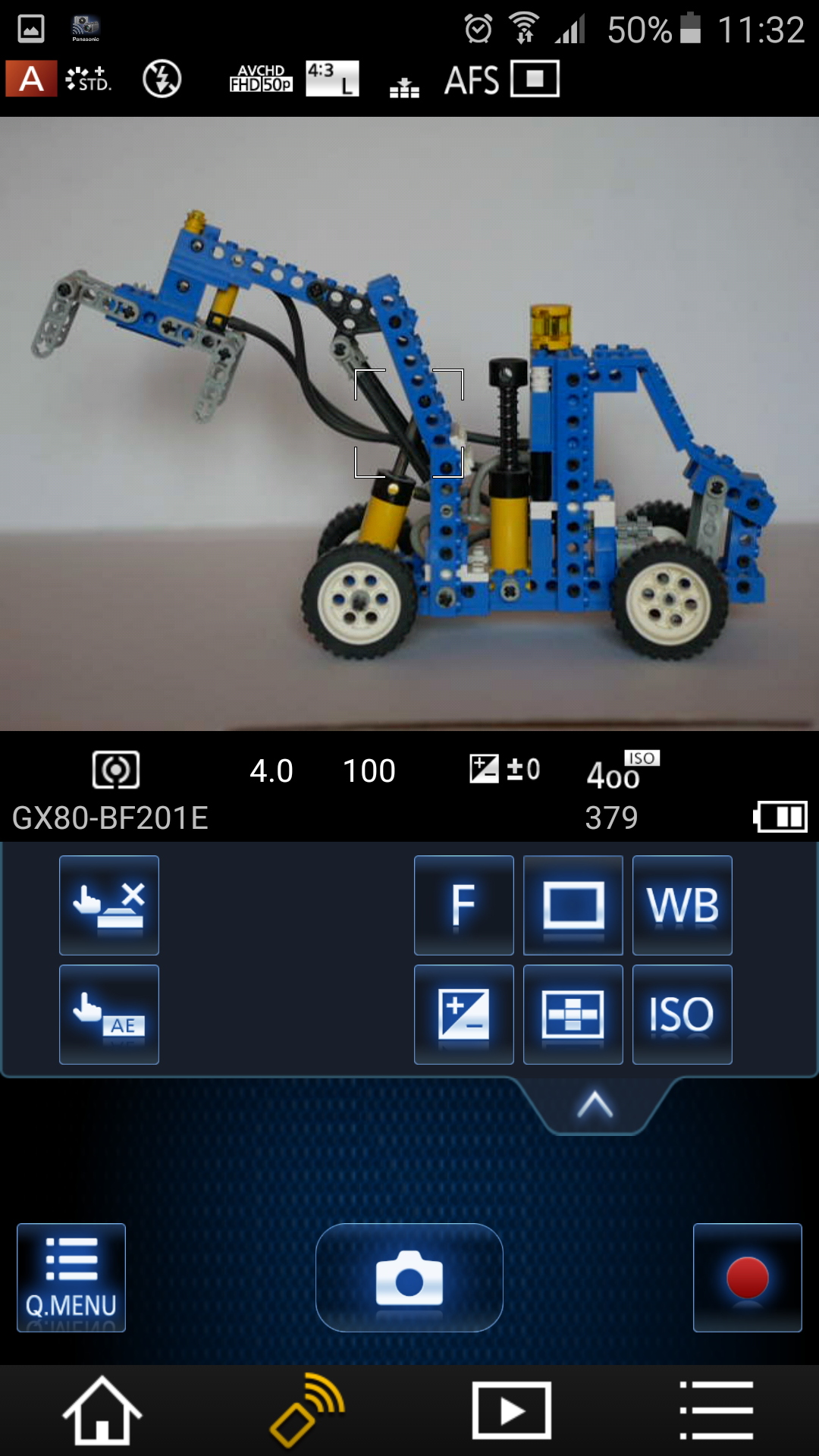Open the playback tab
This screenshot has width=819, height=1456.
pyautogui.click(x=512, y=1410)
